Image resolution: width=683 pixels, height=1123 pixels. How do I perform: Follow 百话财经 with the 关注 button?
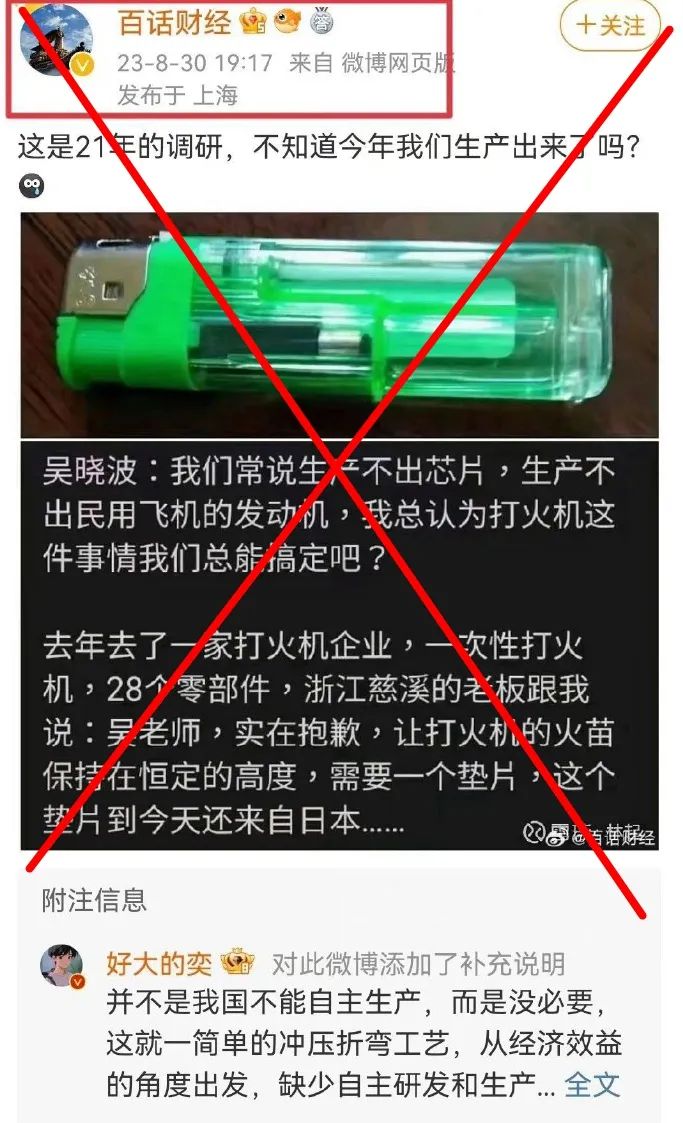click(x=609, y=26)
